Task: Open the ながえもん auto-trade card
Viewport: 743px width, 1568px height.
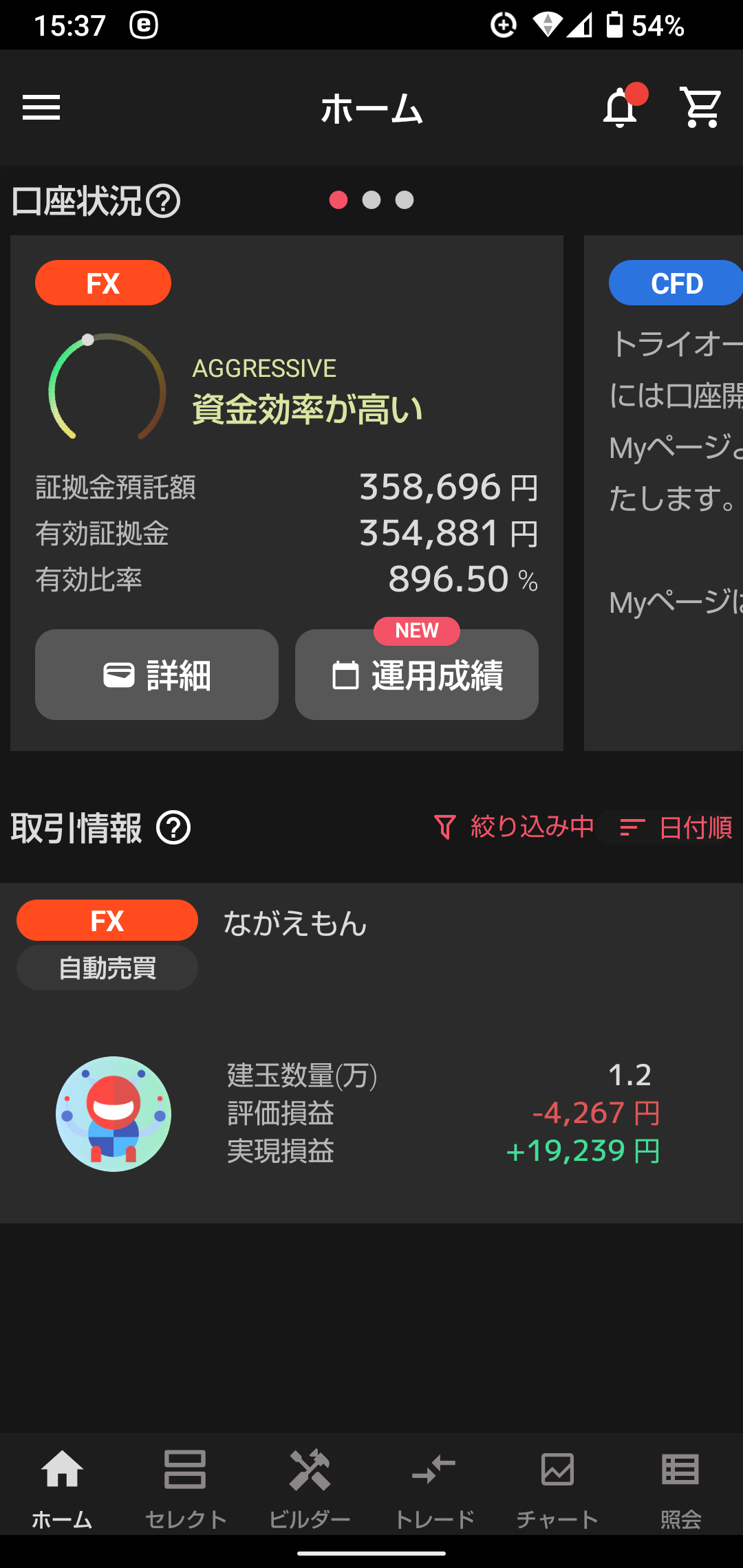Action: point(371,1053)
